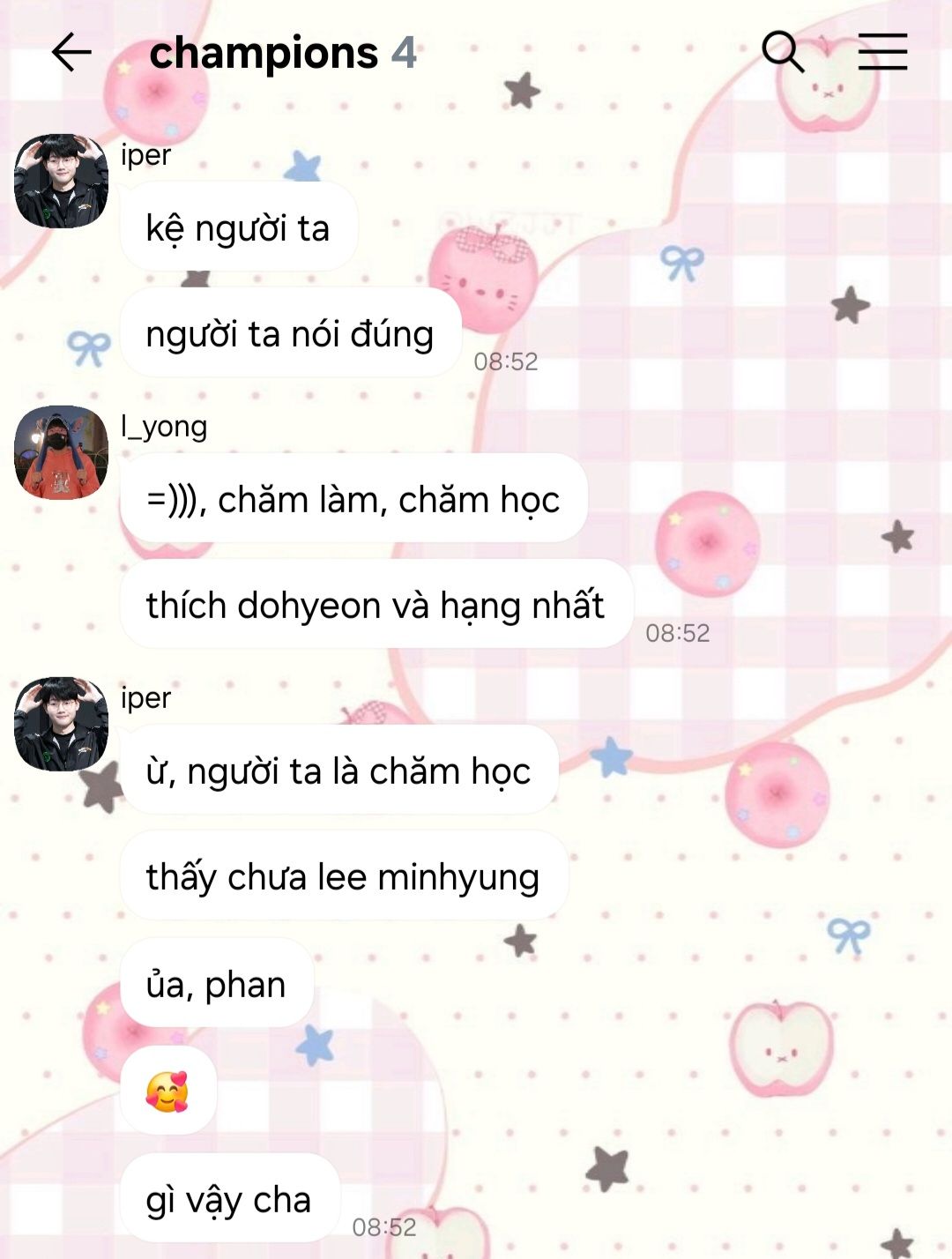This screenshot has width=952, height=1259.
Task: Open l_yong's profile picture
Action: [61, 452]
